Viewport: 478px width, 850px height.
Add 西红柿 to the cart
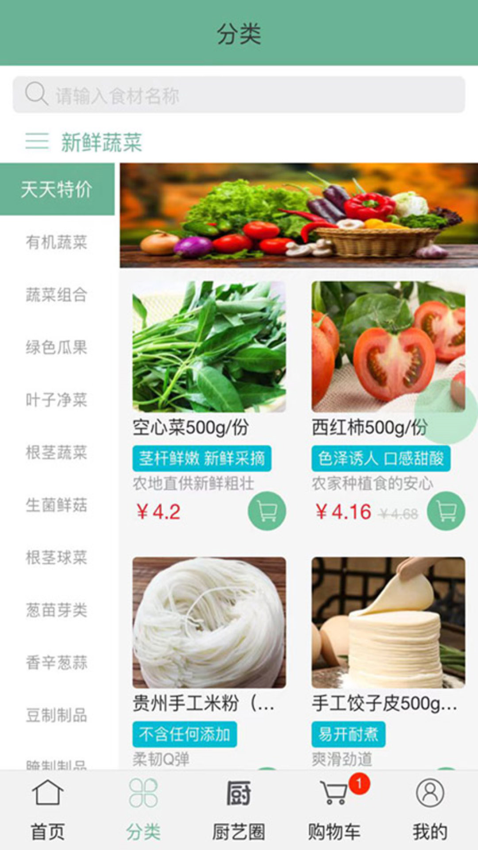tap(446, 511)
